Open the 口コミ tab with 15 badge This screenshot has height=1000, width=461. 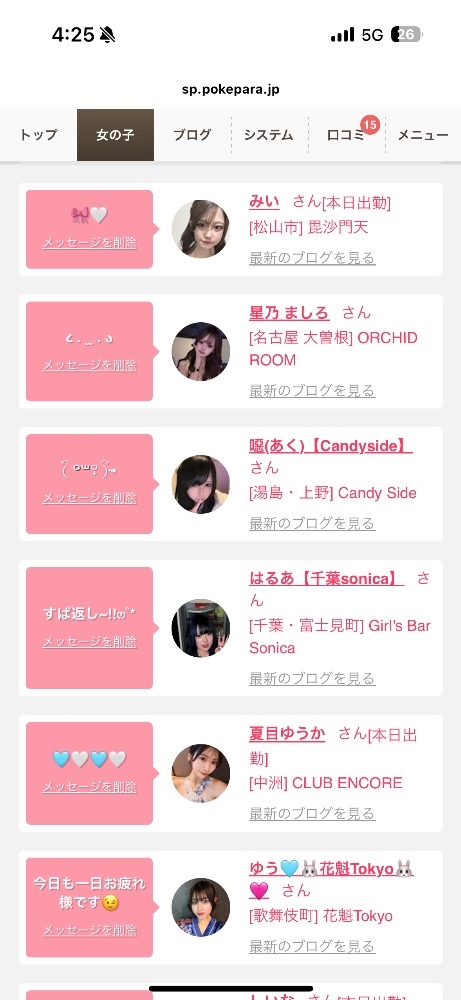(346, 135)
